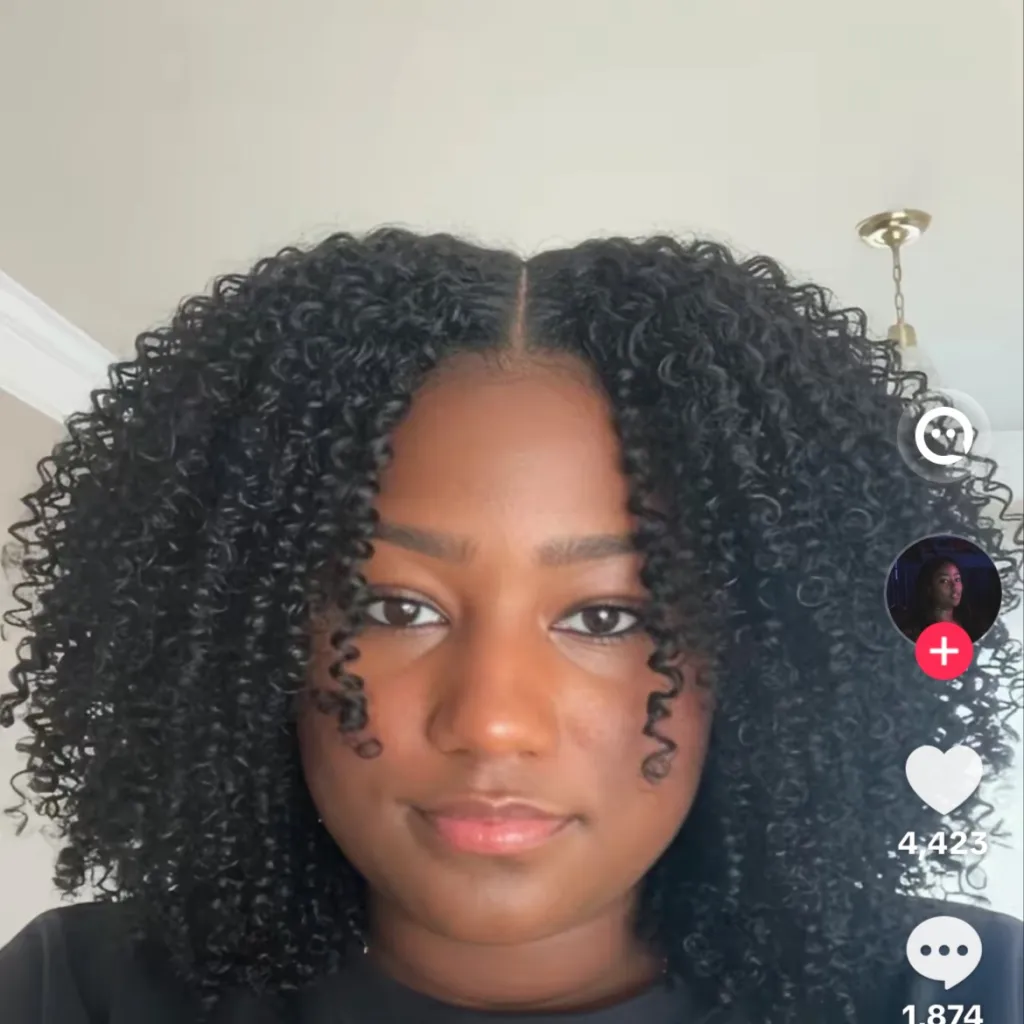The height and width of the screenshot is (1024, 1024).
Task: Tap the floating round face bubble icon
Action: [x=943, y=436]
